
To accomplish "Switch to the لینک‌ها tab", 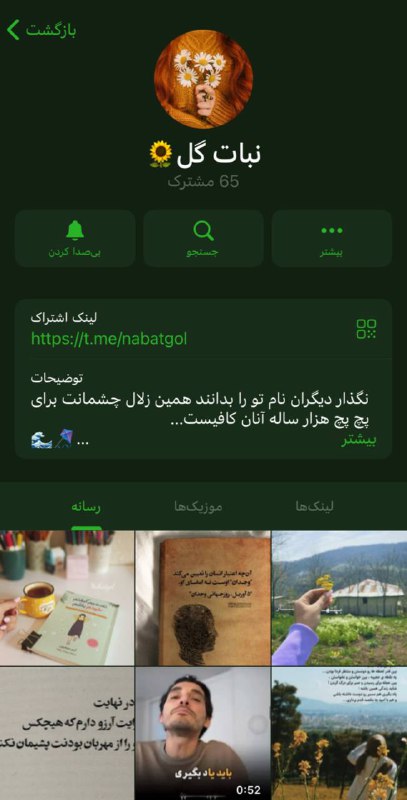I will click(x=315, y=507).
